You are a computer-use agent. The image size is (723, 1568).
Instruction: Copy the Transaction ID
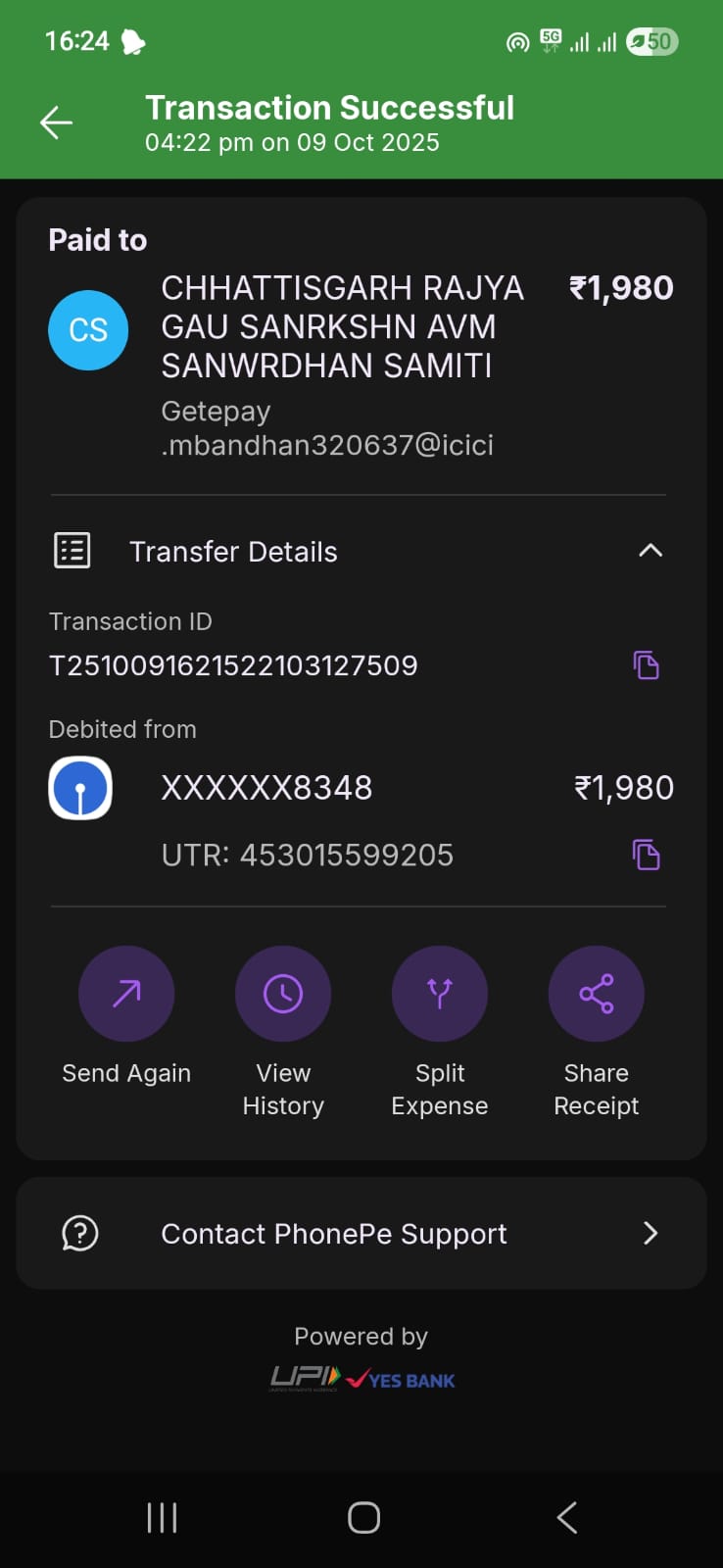646,665
